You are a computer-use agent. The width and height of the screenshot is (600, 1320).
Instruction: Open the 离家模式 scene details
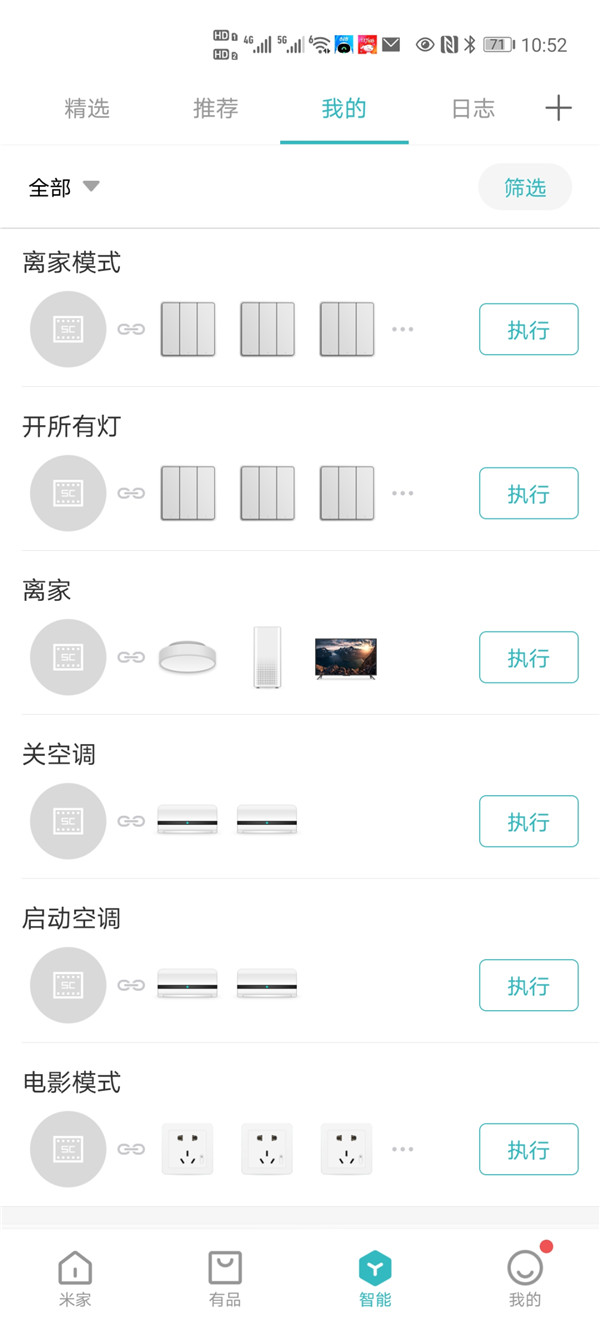tap(72, 263)
